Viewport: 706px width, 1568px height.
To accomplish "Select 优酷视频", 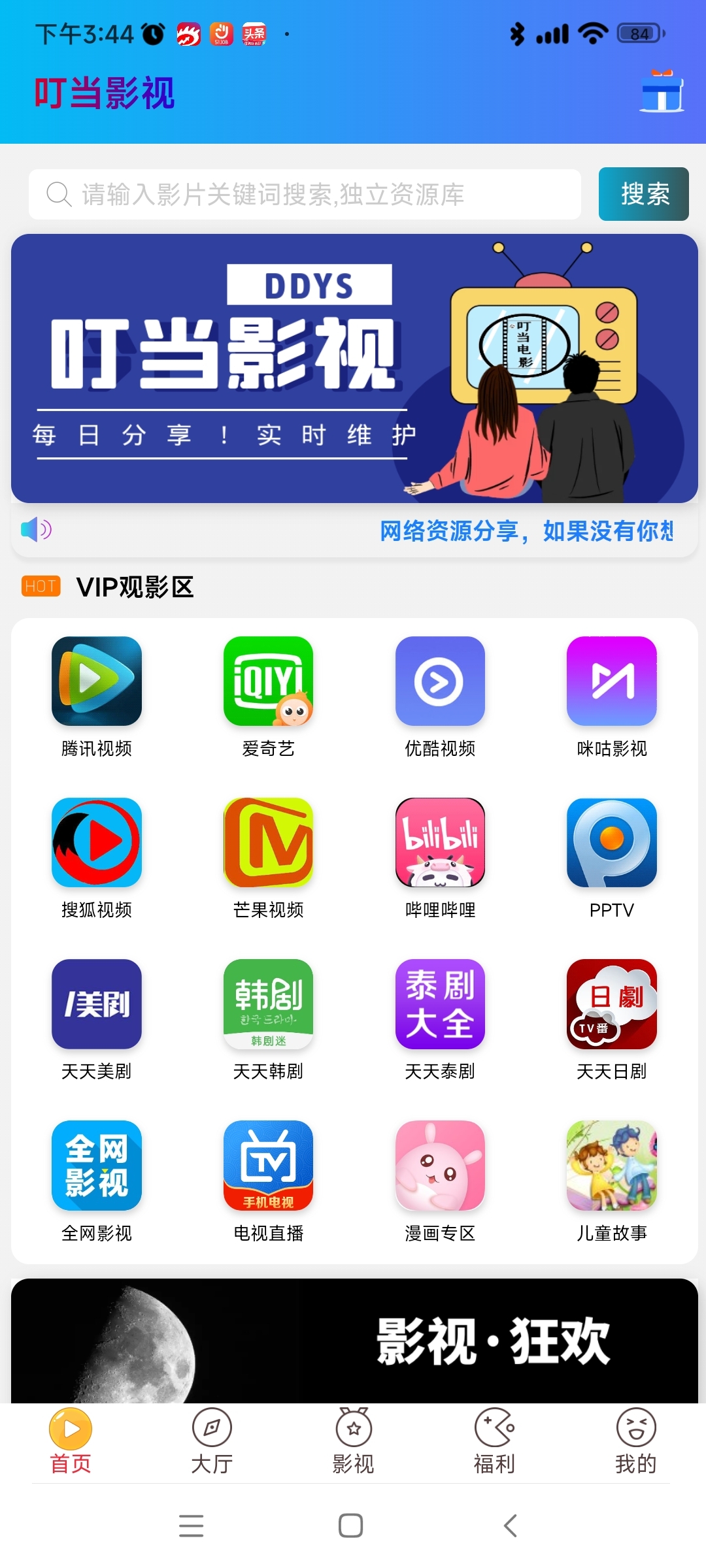I will [440, 681].
